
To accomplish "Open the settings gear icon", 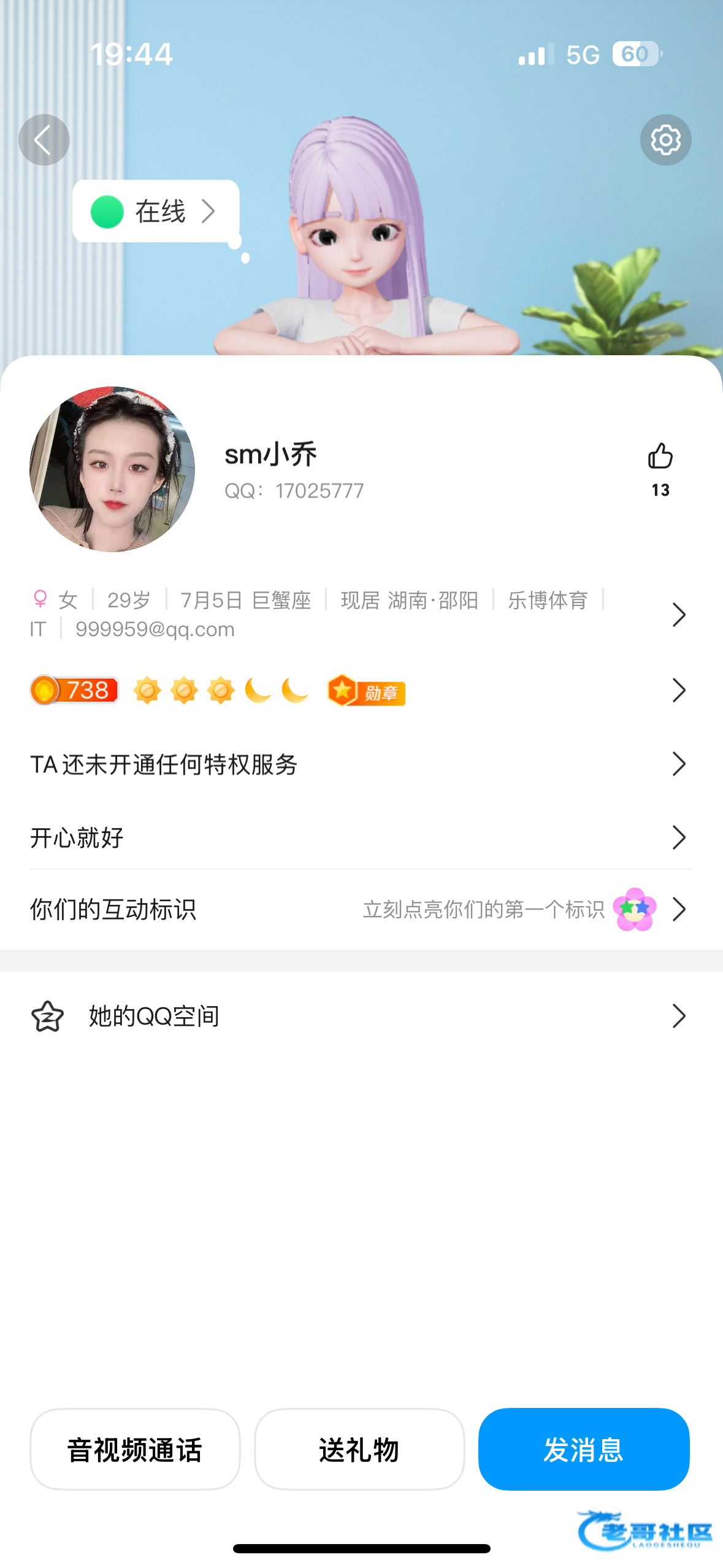I will point(665,140).
